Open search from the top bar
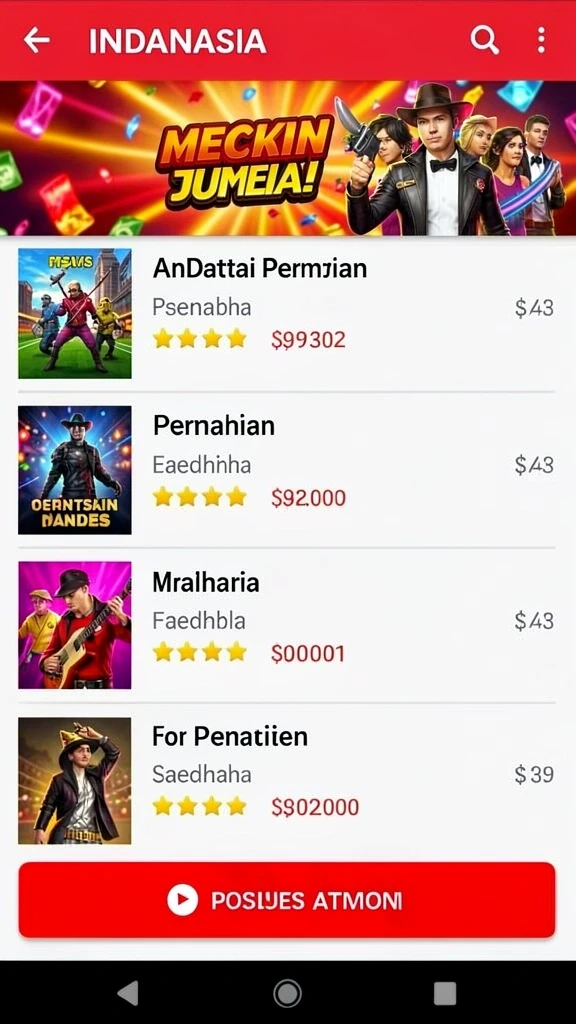The width and height of the screenshot is (576, 1024). (485, 40)
